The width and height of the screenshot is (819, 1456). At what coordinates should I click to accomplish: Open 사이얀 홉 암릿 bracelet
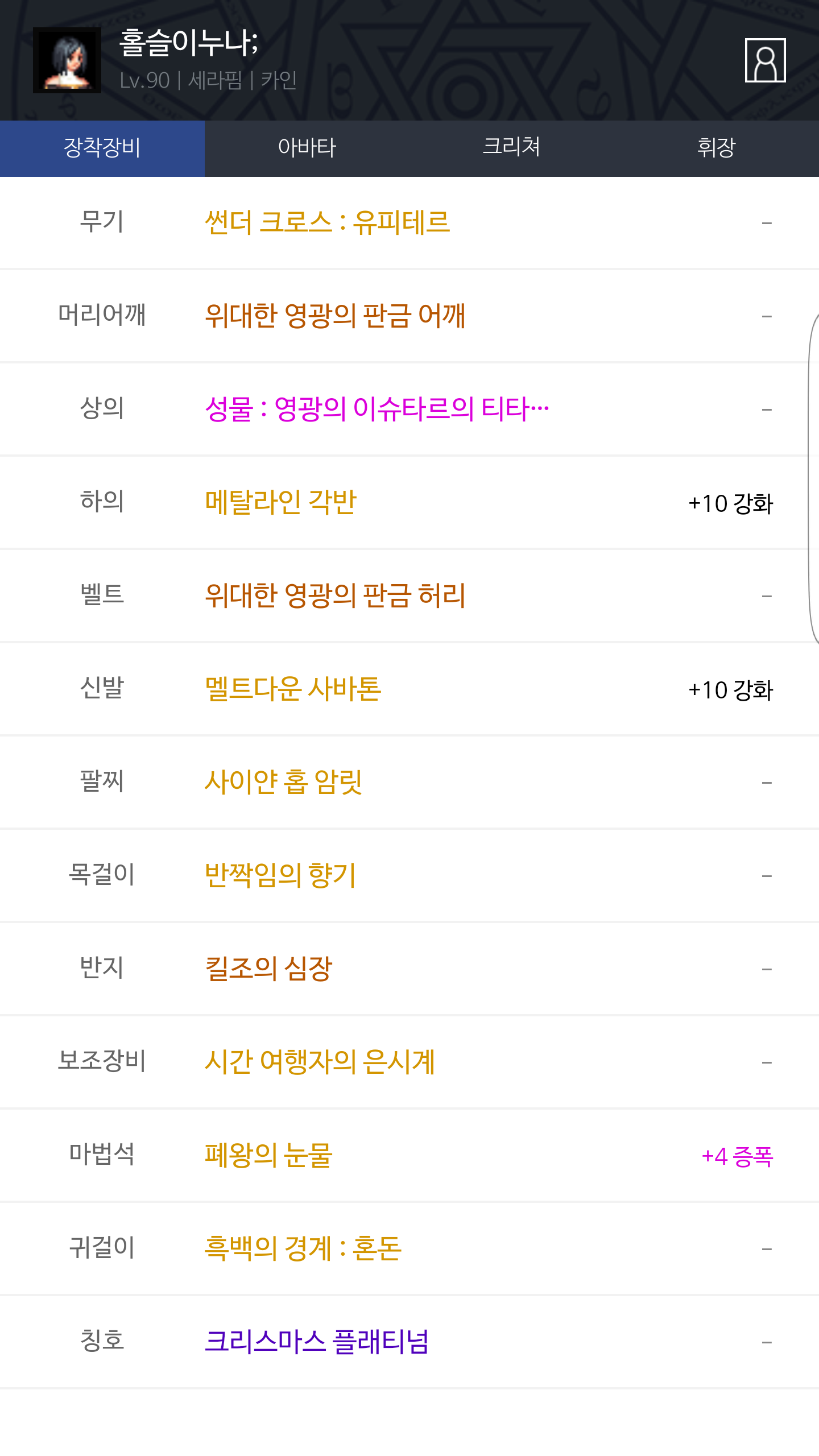click(x=283, y=782)
